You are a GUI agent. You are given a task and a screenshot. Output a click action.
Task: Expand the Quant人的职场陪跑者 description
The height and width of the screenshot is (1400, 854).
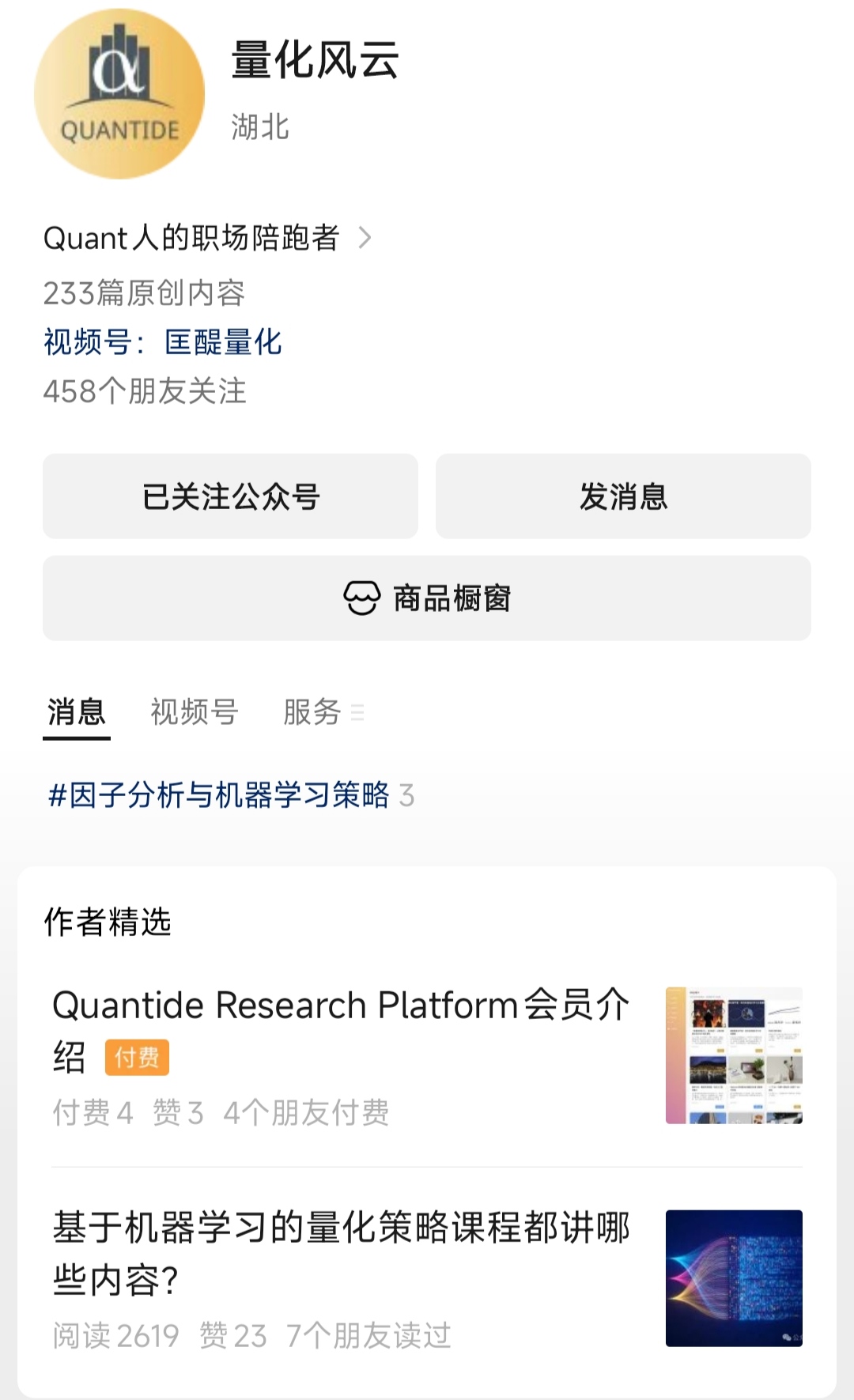207,238
